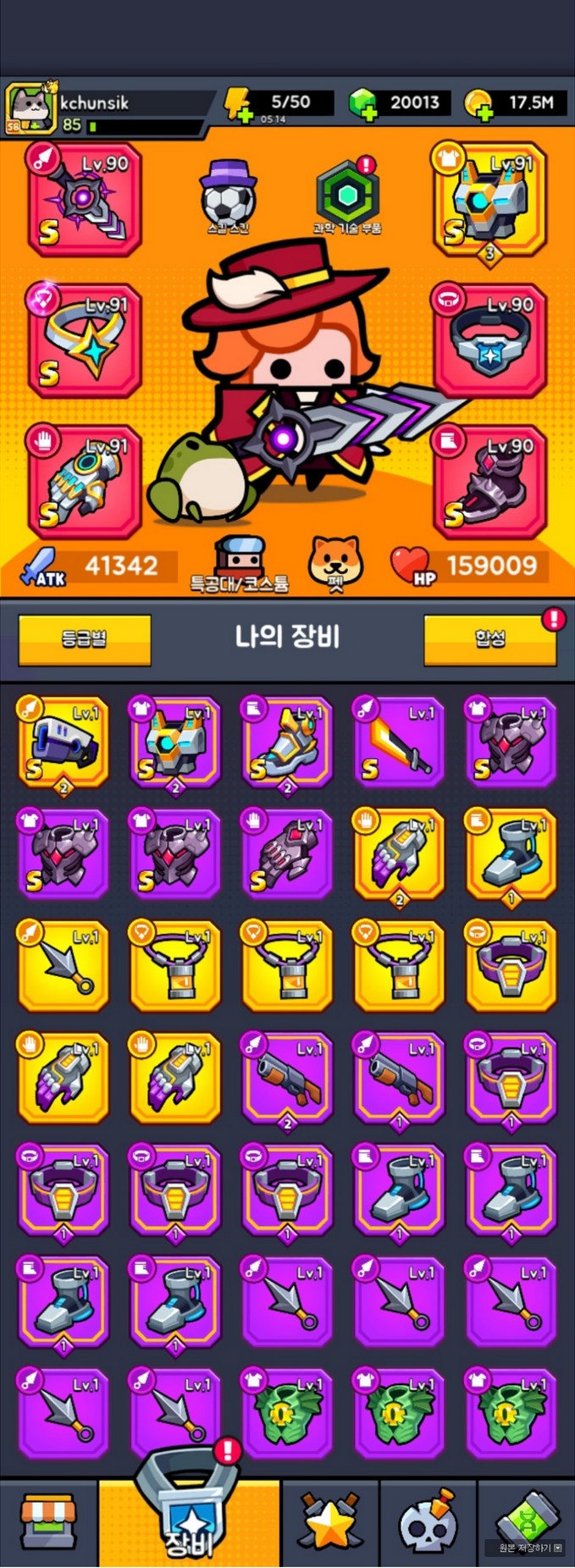575x1568 pixels.
Task: Switch to the skull battle tab
Action: pyautogui.click(x=428, y=1522)
